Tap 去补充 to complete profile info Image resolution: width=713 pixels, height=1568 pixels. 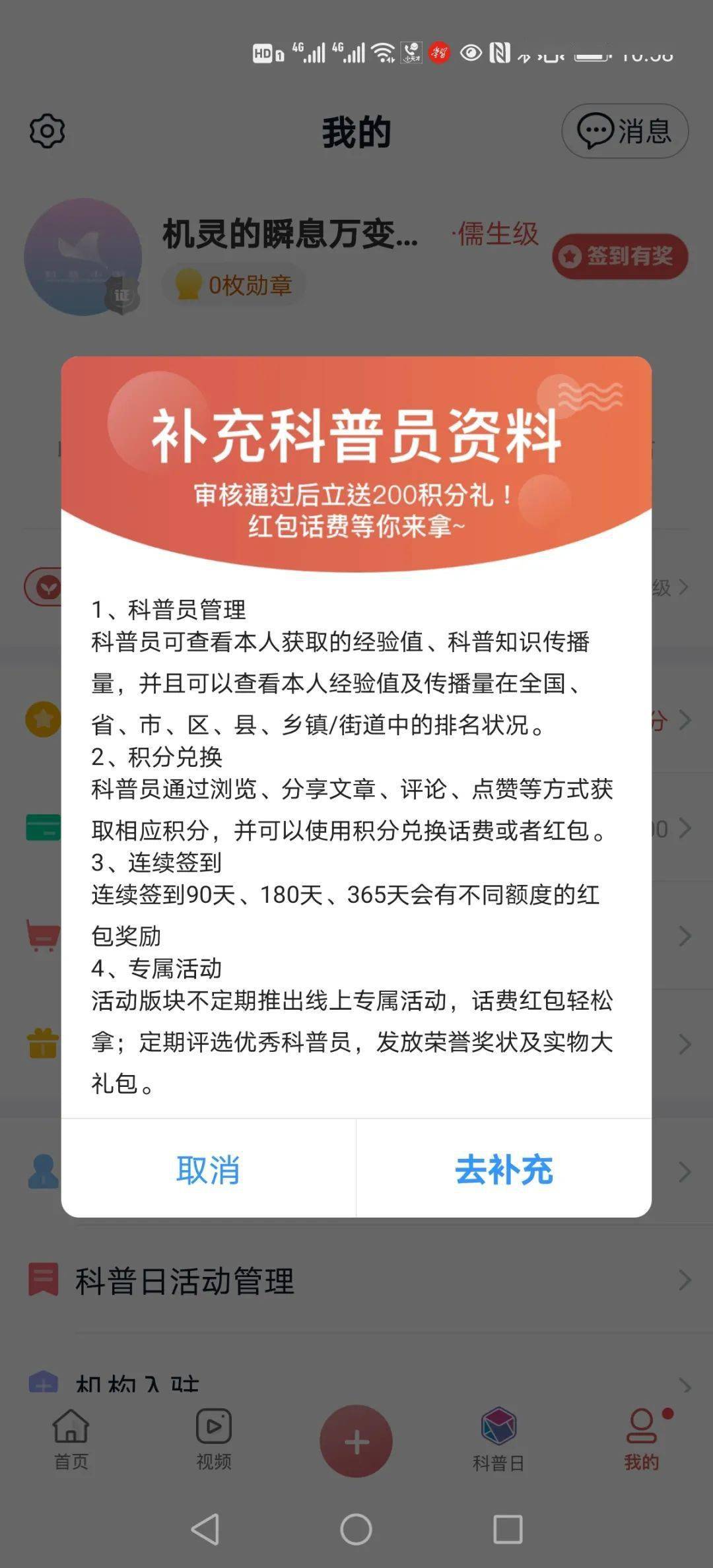click(504, 1170)
